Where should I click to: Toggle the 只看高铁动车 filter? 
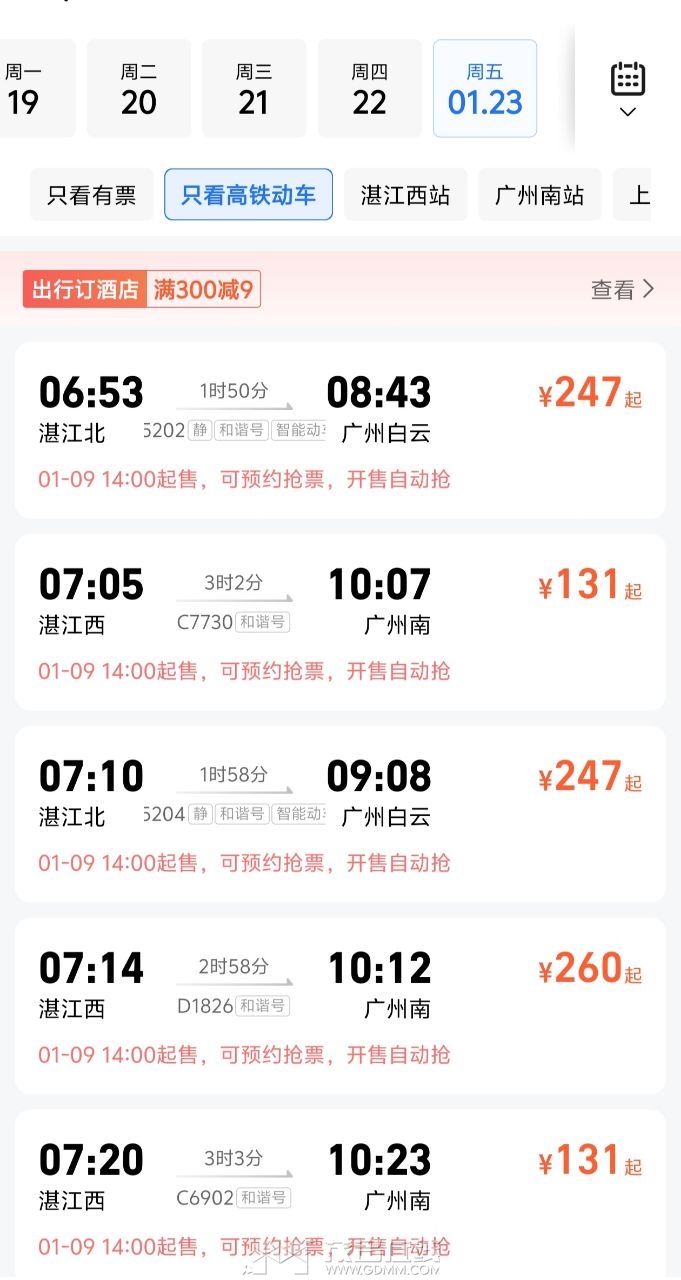coord(248,195)
